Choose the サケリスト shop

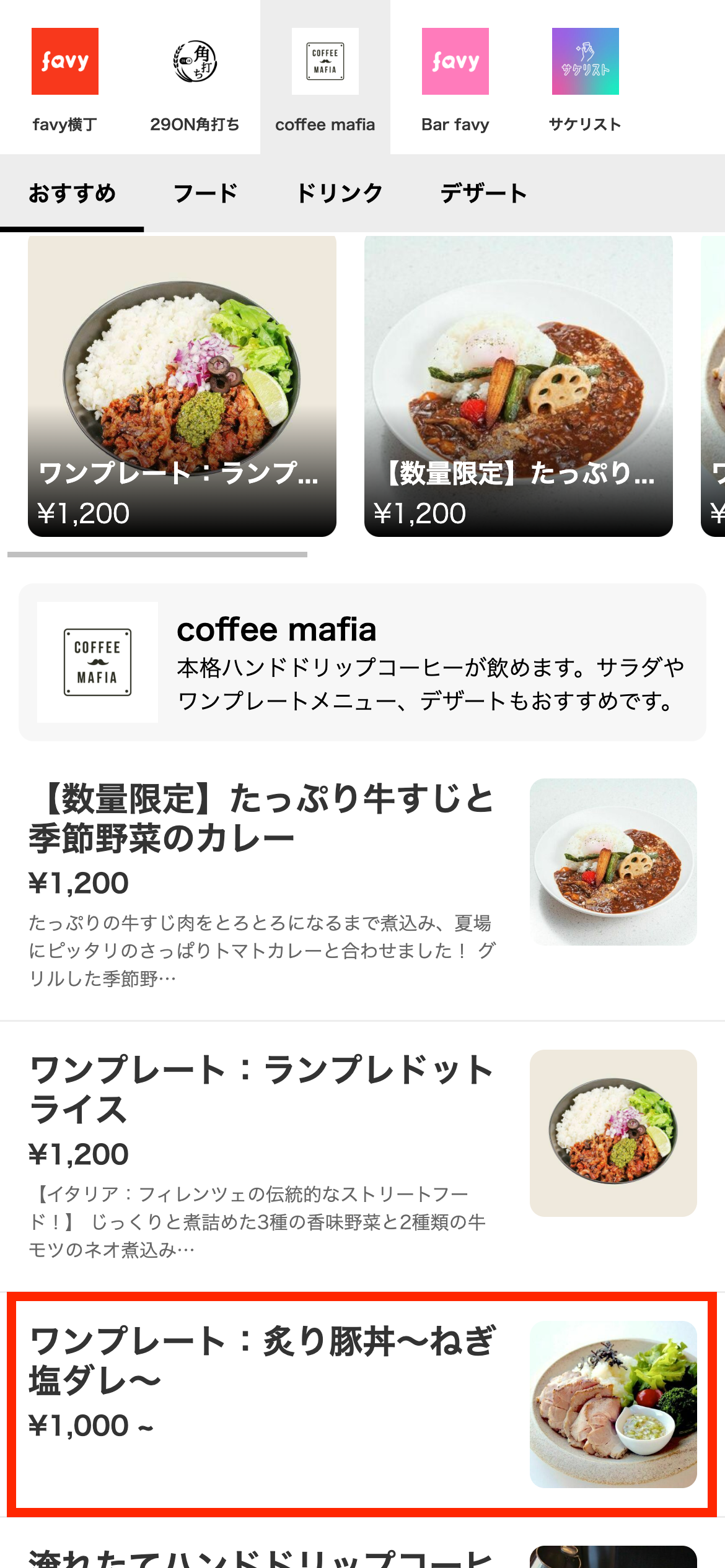pos(585,78)
